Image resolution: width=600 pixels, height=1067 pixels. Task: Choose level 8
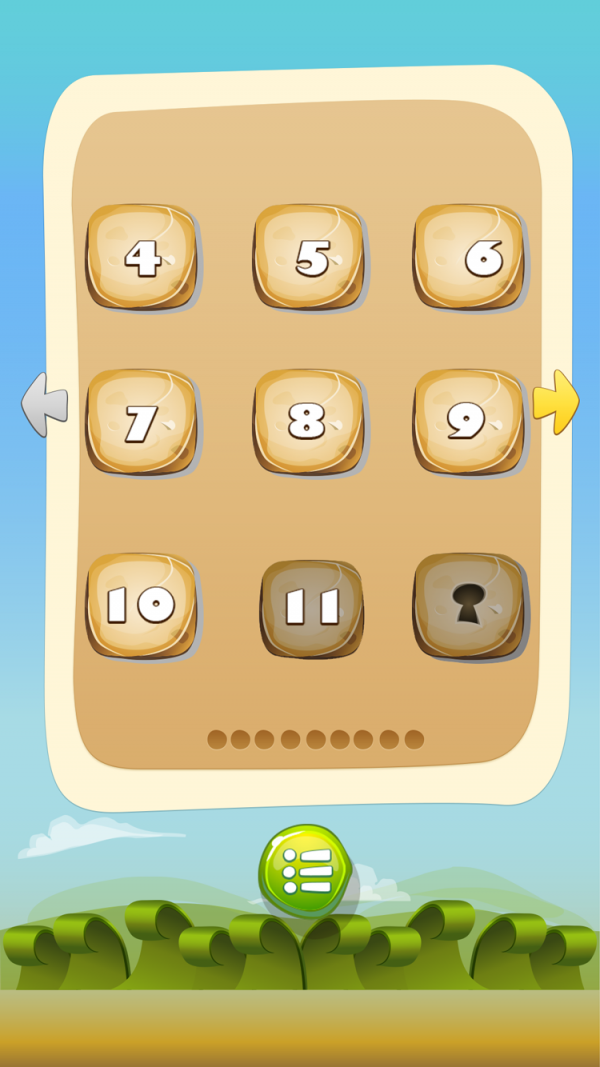[x=308, y=422]
